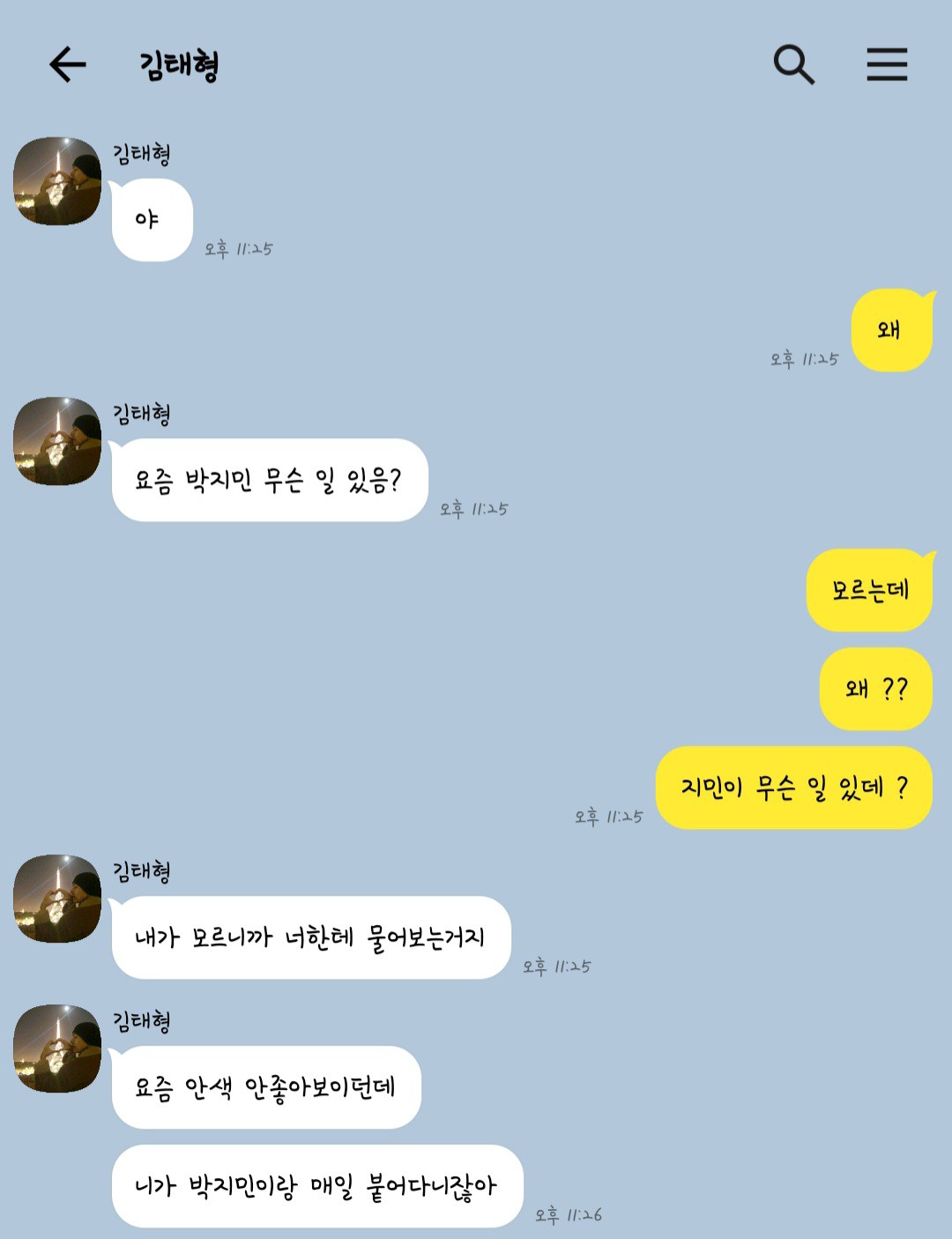Open the chat room hamburger menu
The image size is (952, 1239).
886,64
